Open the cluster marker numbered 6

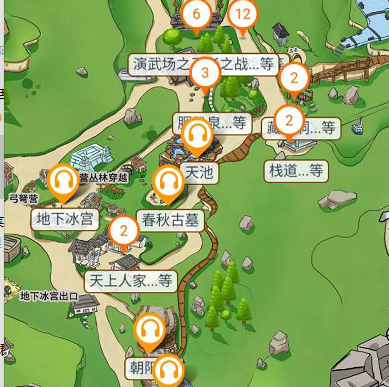coord(196,16)
